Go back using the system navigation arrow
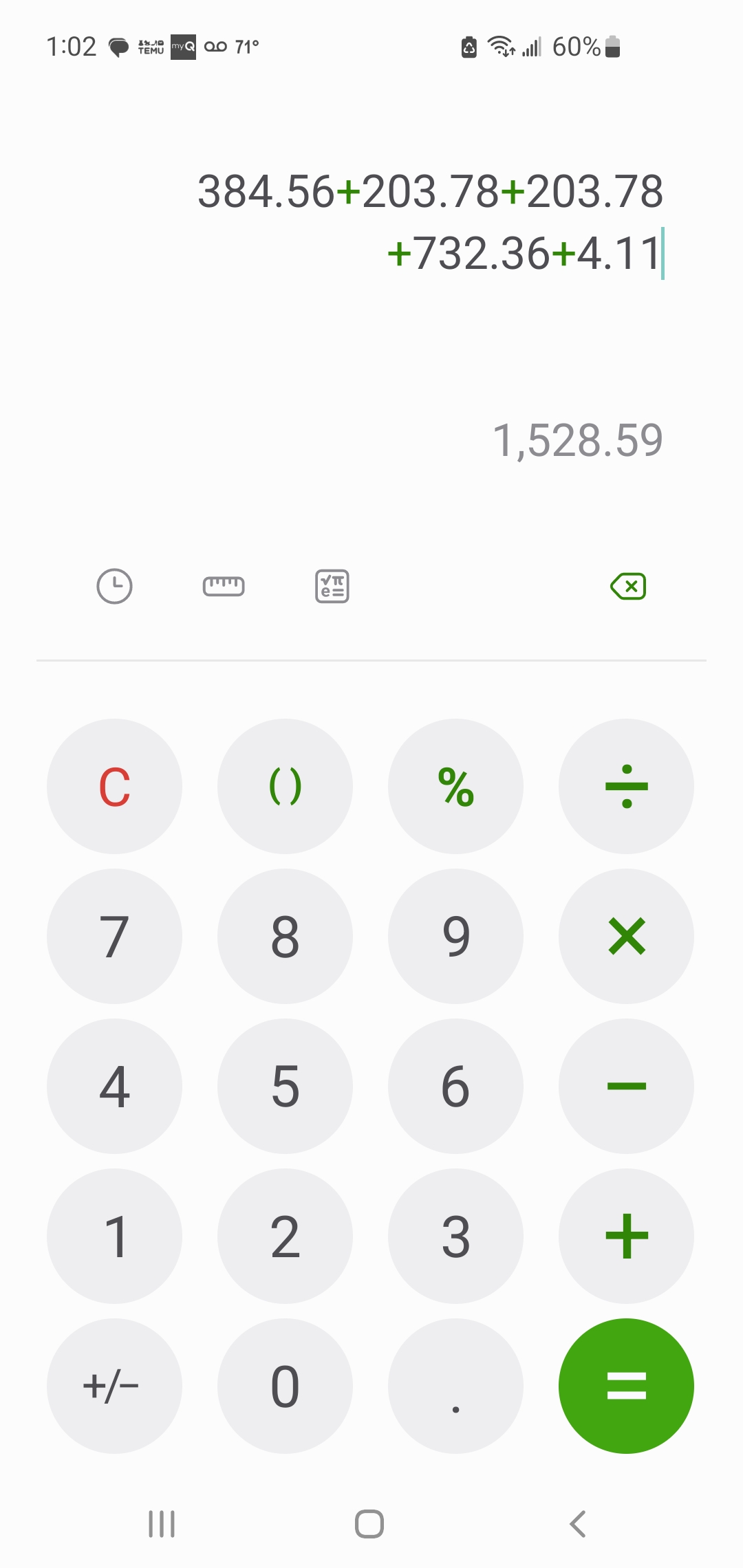 click(578, 1524)
